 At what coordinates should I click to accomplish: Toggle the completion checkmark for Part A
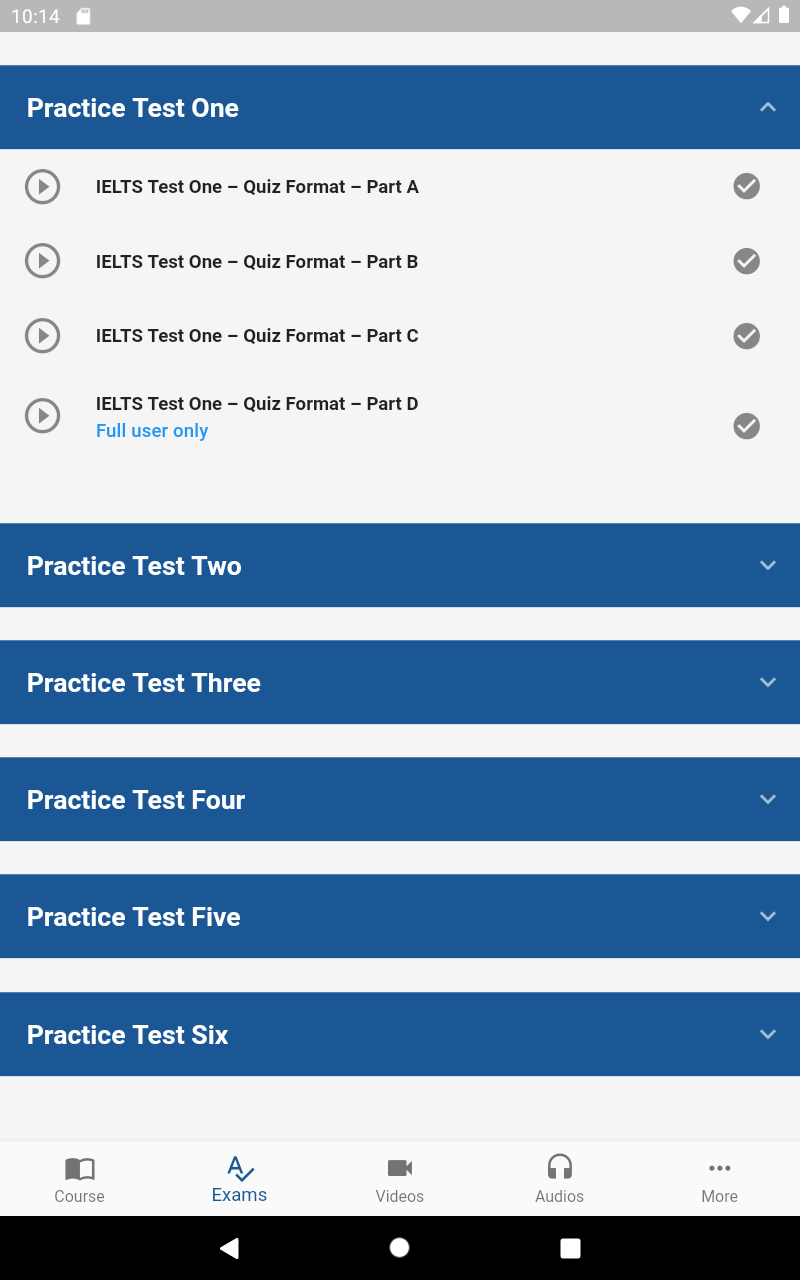point(746,186)
